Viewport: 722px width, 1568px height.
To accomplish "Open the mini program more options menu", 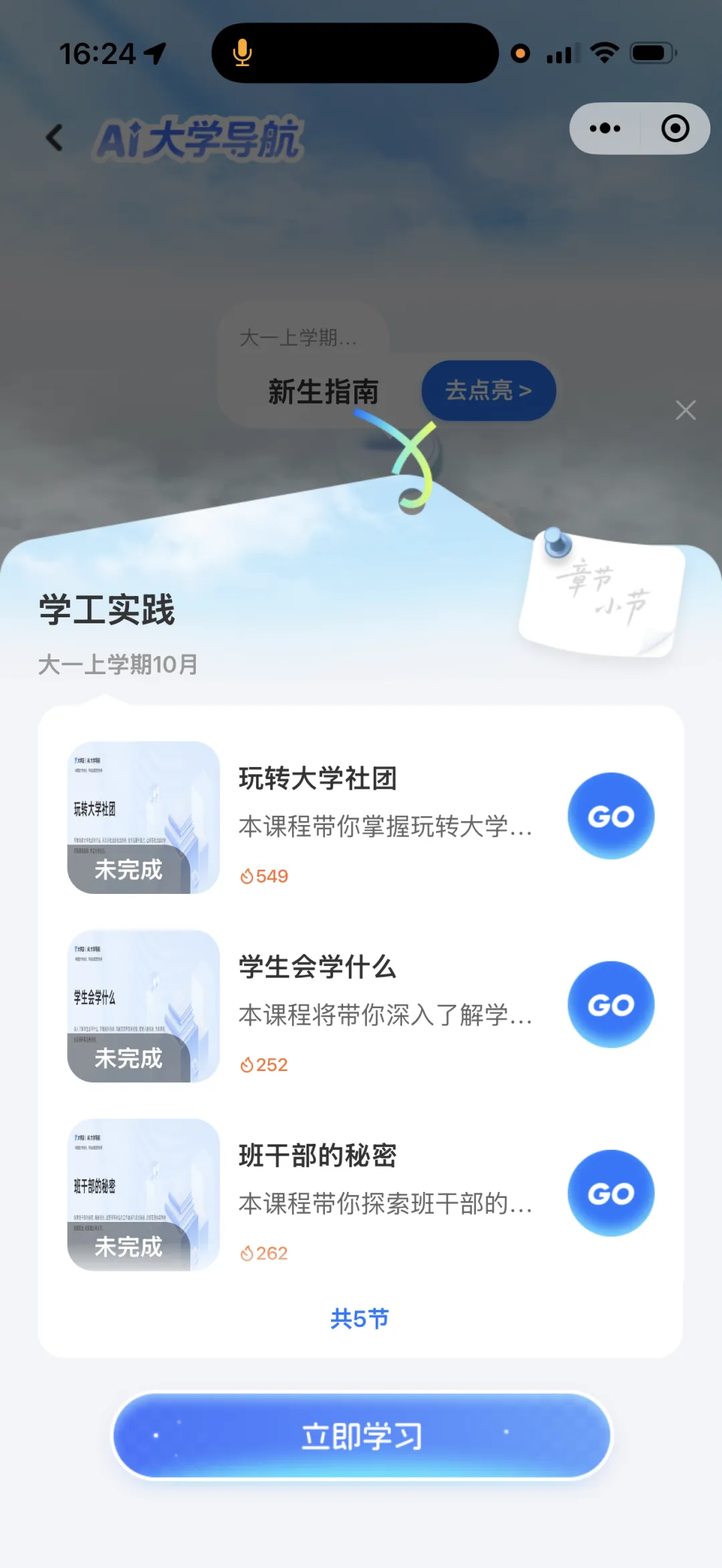I will coord(605,128).
